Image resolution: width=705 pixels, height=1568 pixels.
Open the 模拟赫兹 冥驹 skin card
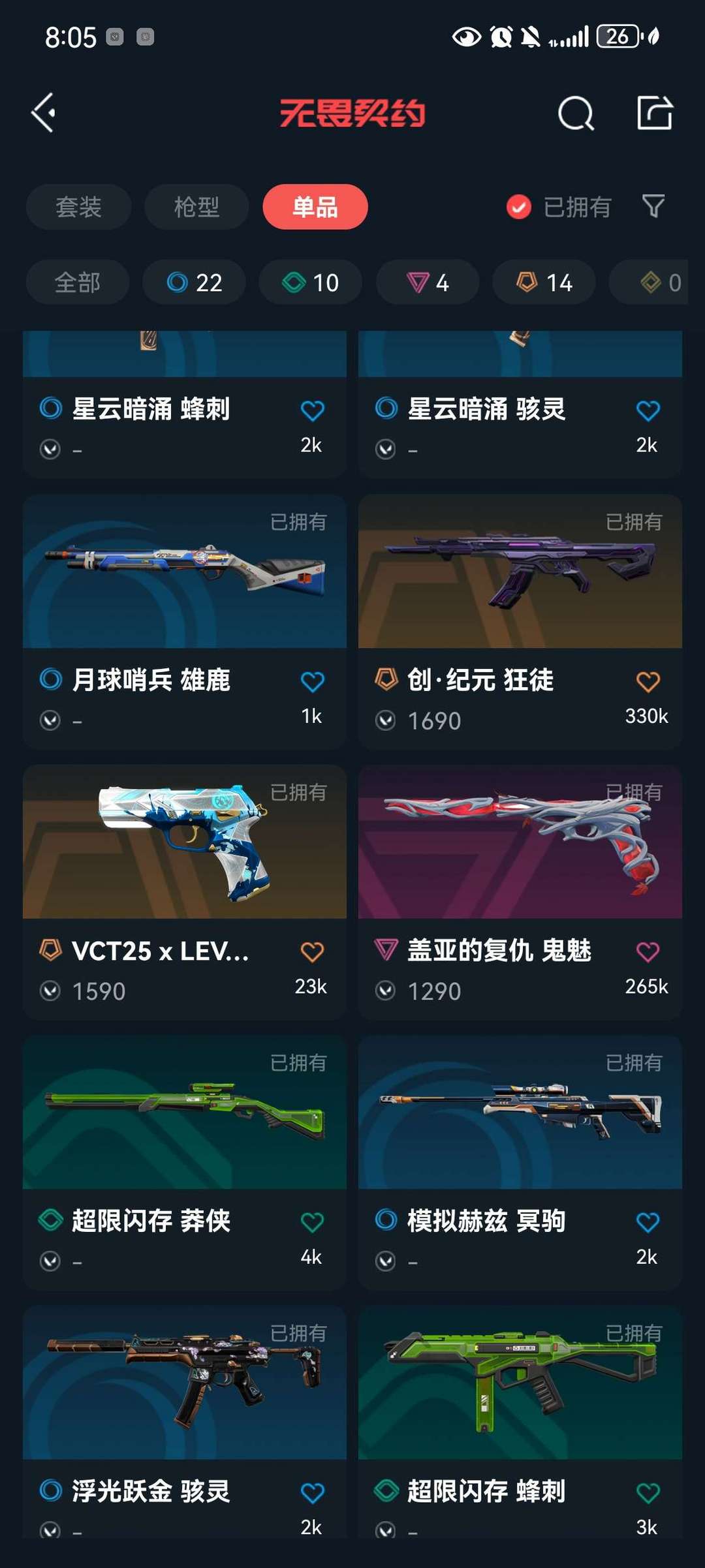click(x=520, y=1163)
